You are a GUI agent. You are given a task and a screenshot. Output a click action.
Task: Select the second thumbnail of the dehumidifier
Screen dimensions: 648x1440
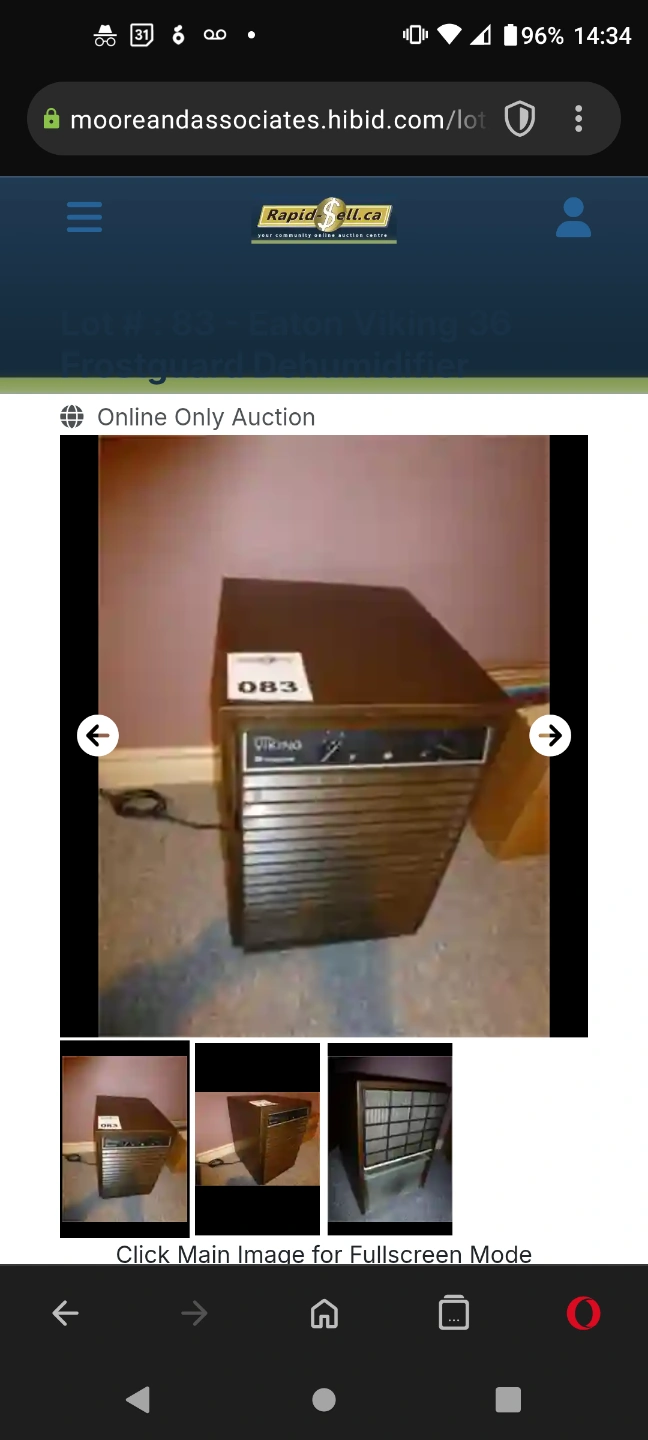[x=257, y=1138]
